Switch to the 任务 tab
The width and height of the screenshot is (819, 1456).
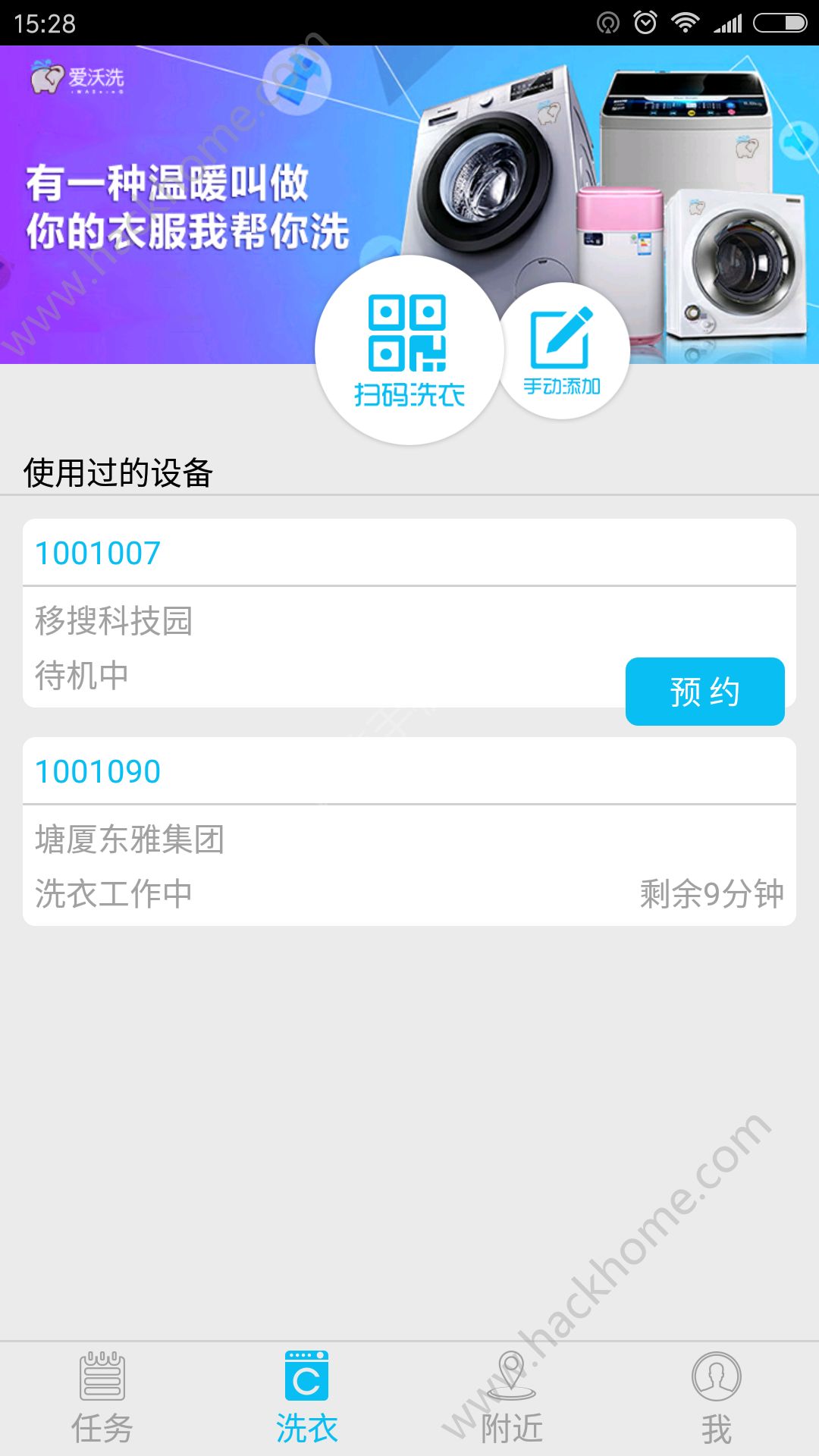(x=102, y=1398)
